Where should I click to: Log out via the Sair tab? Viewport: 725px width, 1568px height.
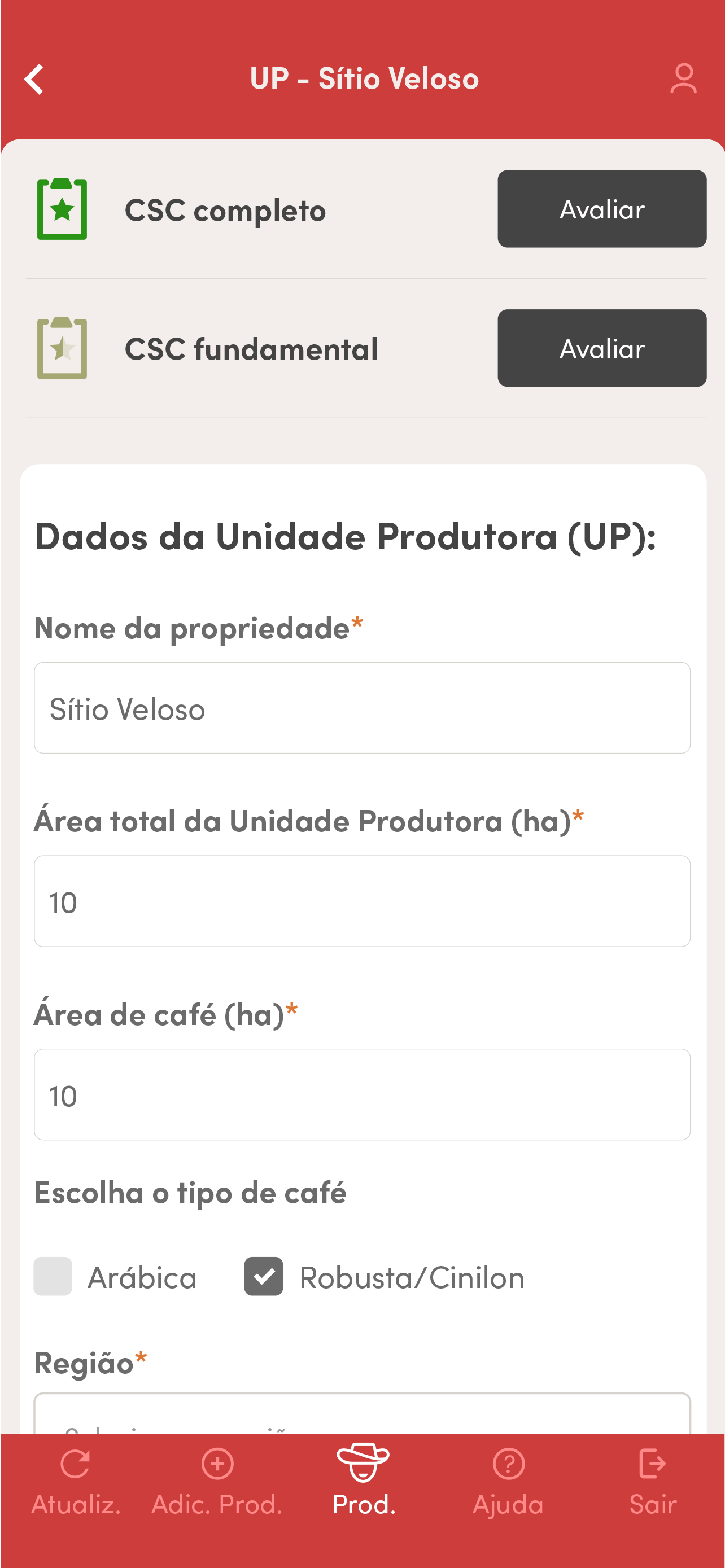(653, 1482)
